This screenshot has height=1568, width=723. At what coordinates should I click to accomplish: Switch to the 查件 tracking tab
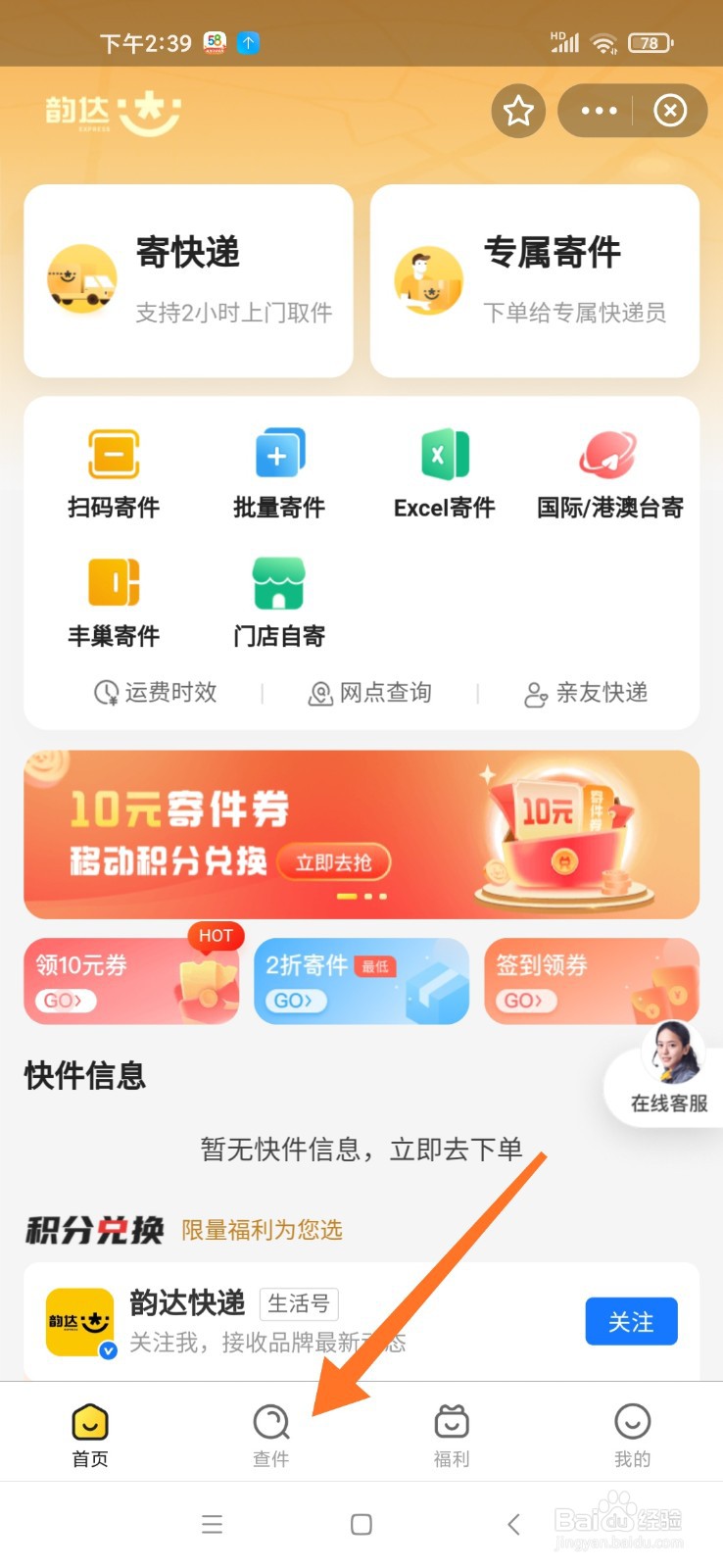pos(270,1431)
